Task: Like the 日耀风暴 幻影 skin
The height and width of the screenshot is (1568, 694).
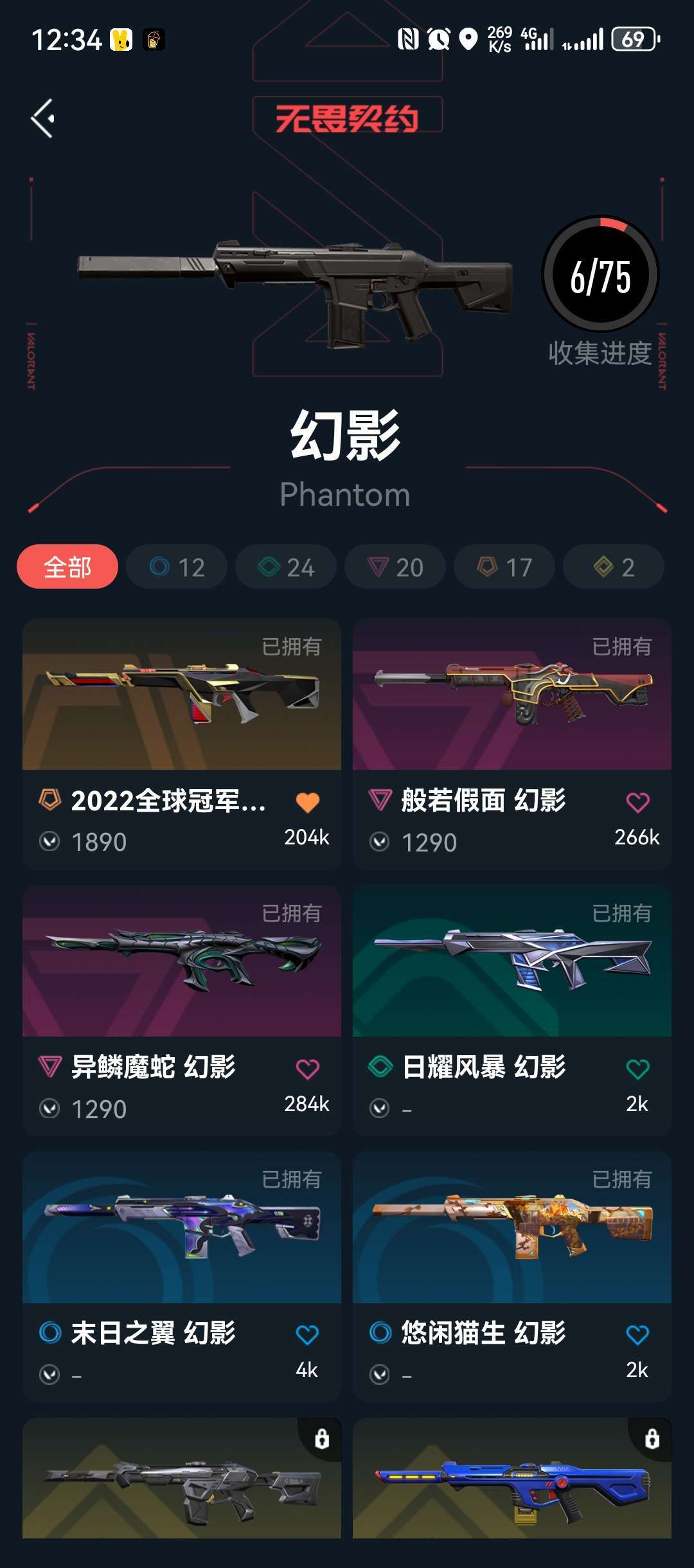Action: [637, 1069]
